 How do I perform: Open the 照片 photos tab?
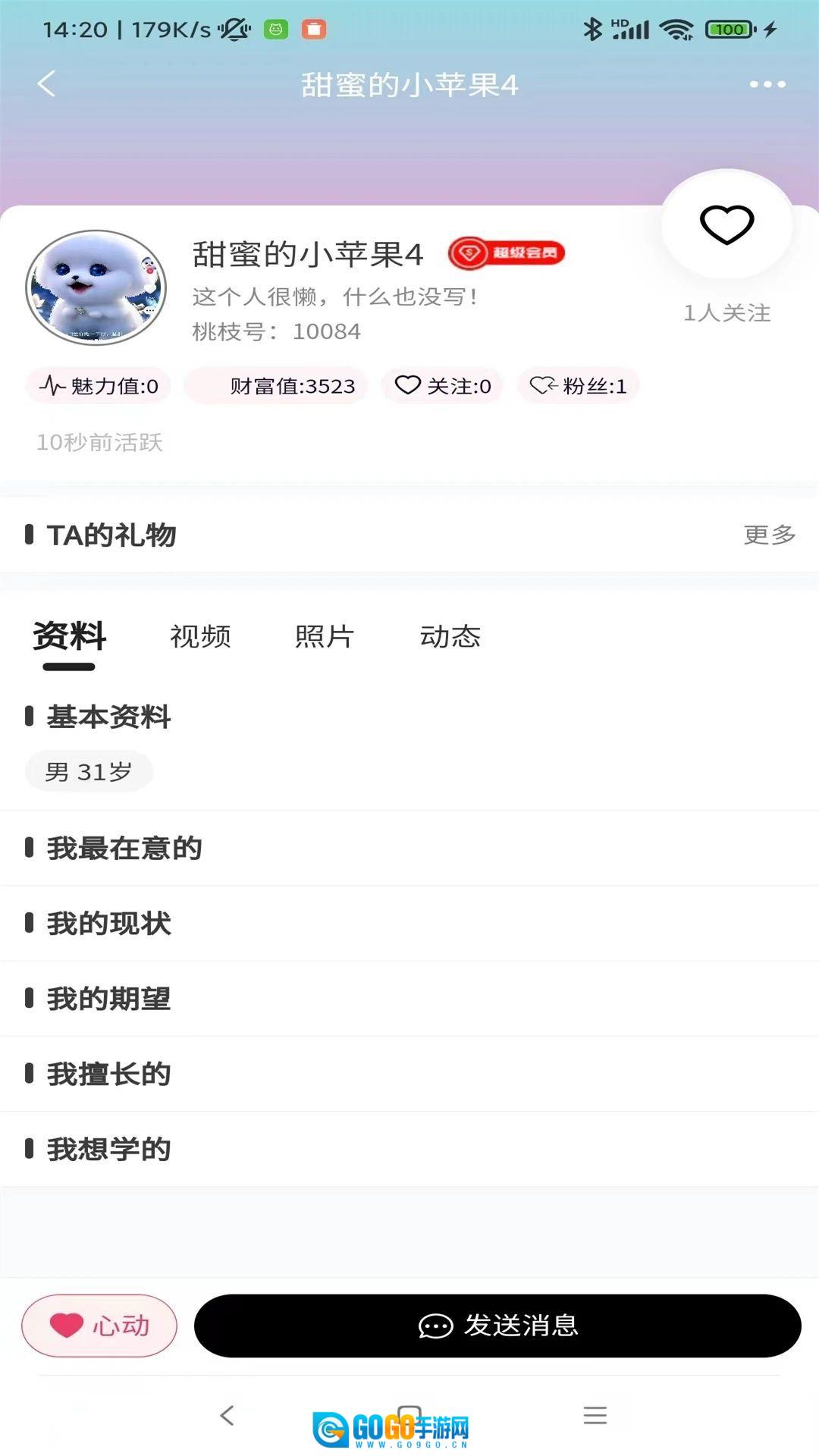point(325,637)
